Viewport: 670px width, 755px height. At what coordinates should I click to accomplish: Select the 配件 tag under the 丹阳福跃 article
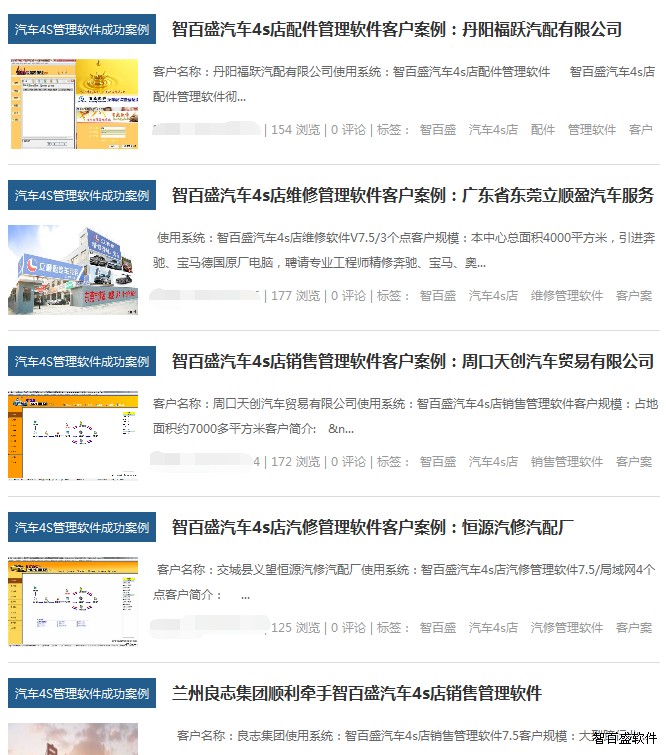point(542,130)
